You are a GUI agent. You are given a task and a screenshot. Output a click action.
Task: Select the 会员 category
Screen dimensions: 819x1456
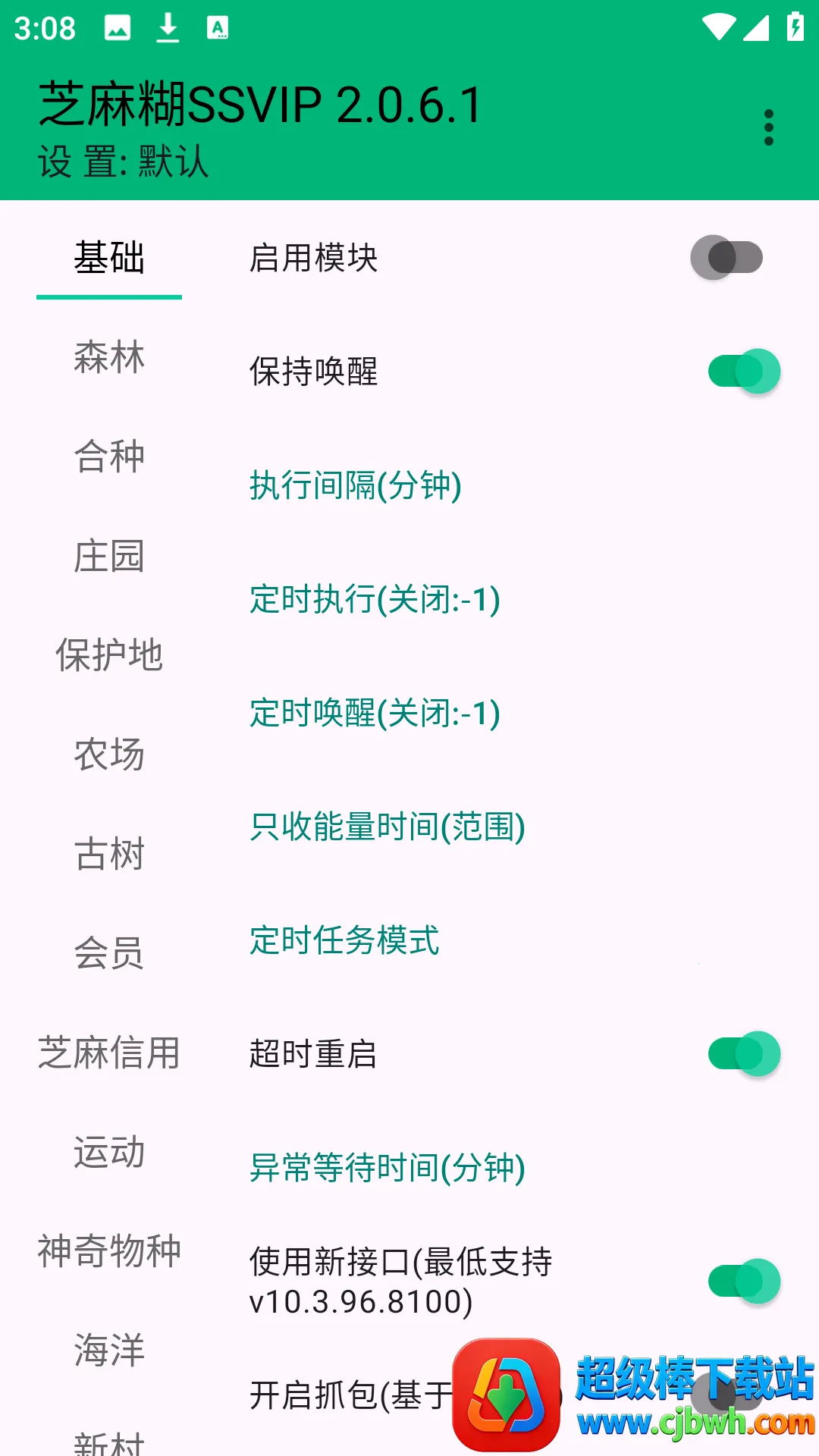pyautogui.click(x=108, y=954)
